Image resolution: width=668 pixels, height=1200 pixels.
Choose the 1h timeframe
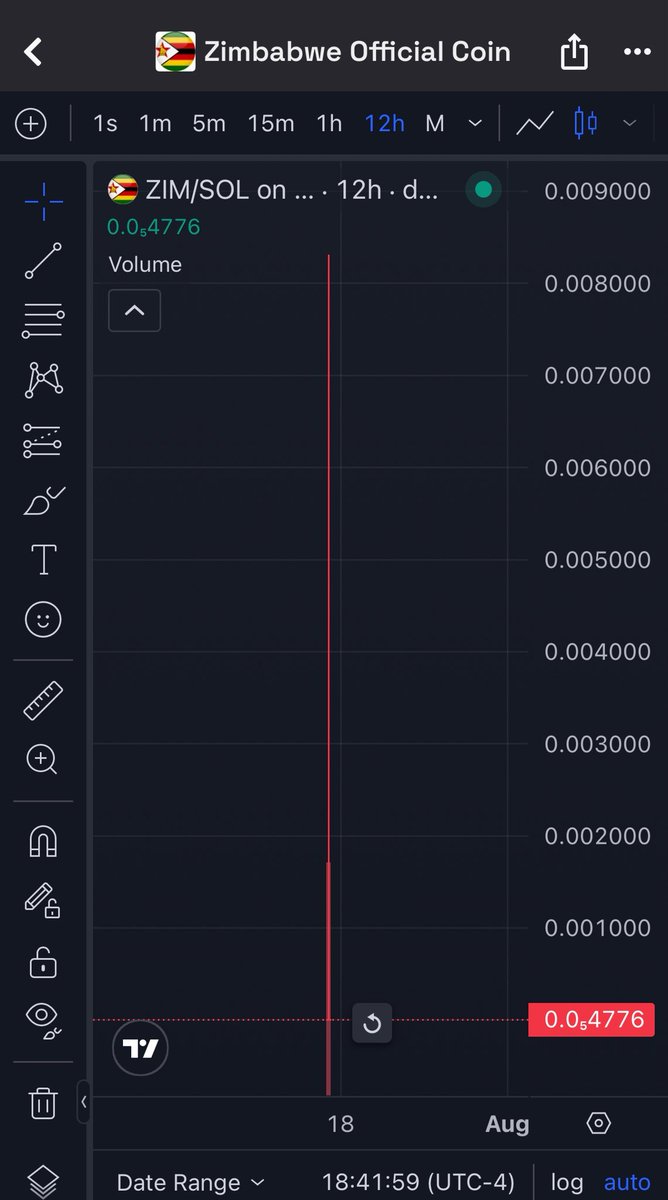pos(329,124)
